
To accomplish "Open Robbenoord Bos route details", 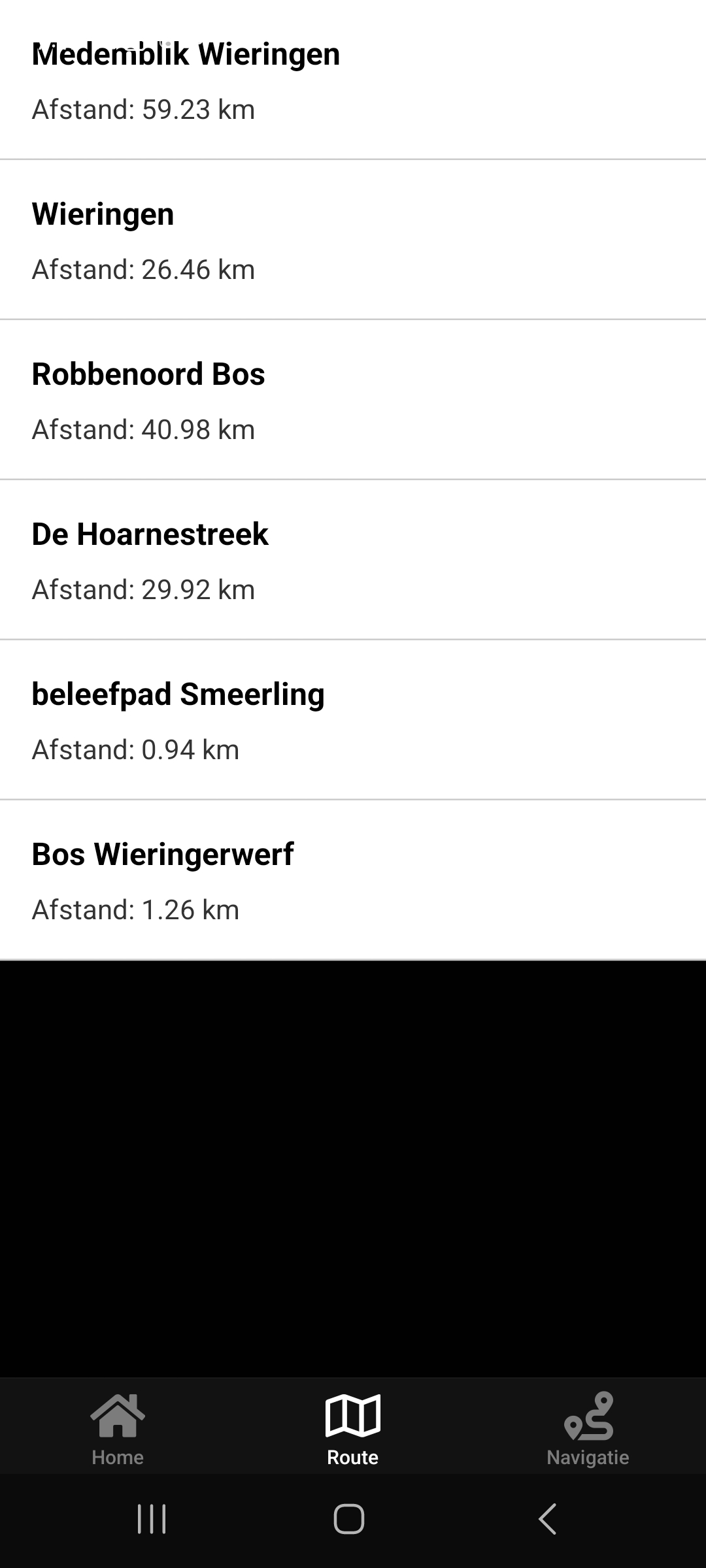I will [x=353, y=400].
